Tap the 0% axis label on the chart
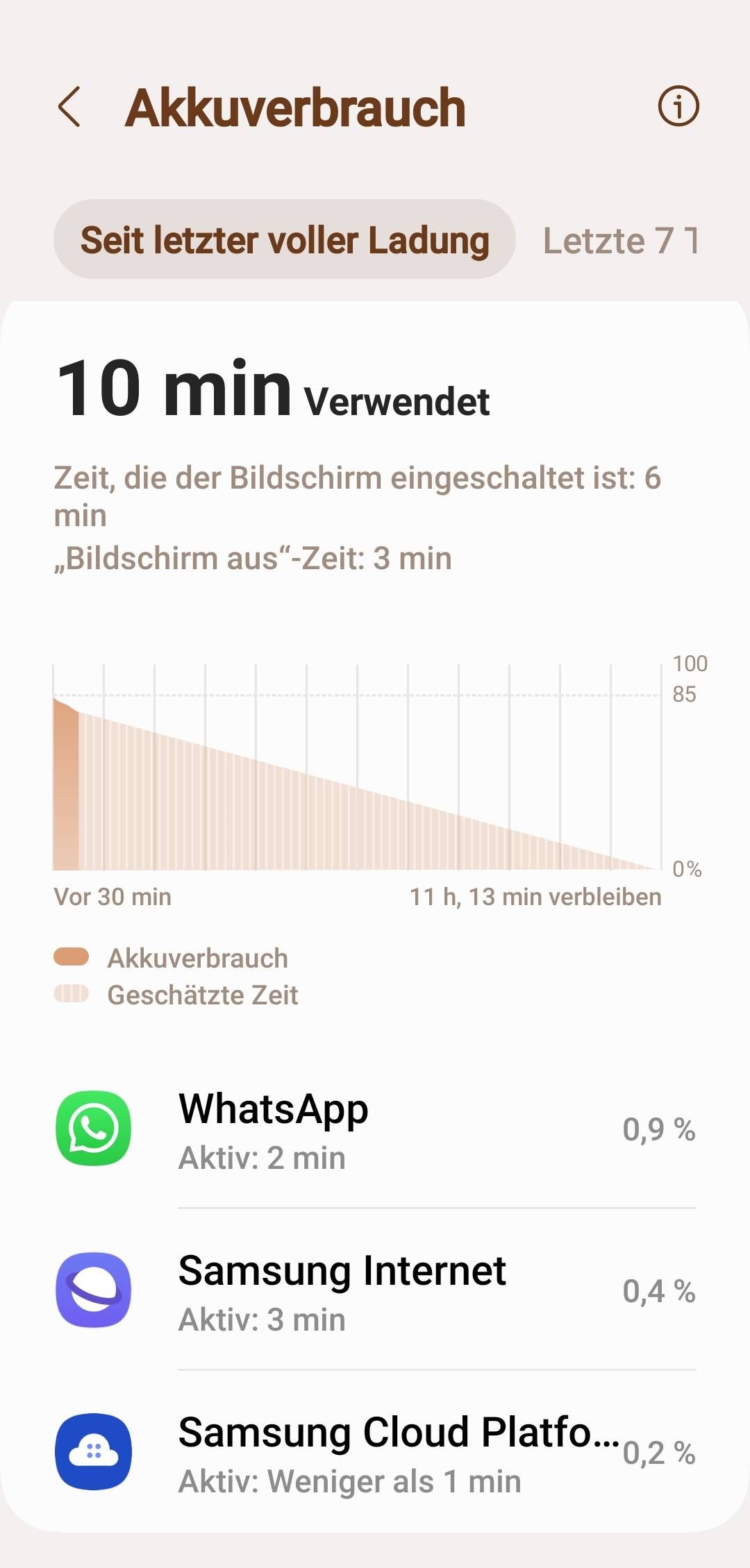750x1568 pixels. click(685, 866)
